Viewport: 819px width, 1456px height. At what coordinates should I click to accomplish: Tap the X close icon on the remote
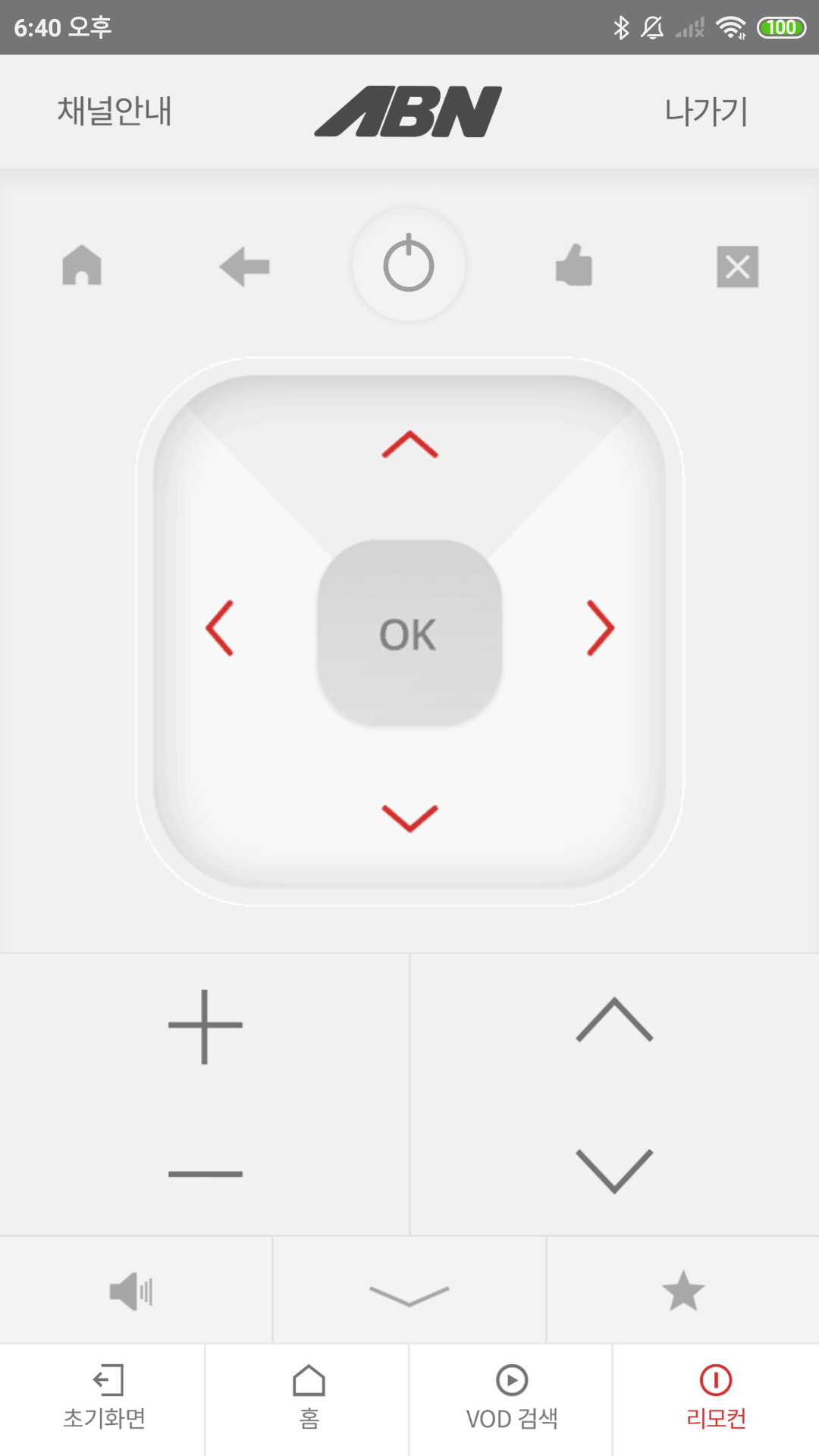click(x=737, y=266)
